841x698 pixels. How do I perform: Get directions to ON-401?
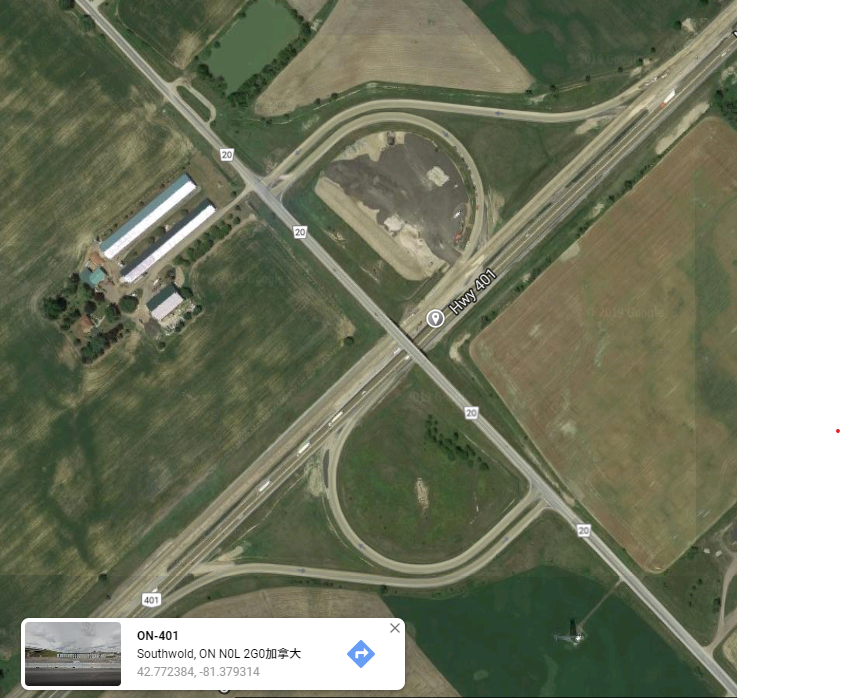pyautogui.click(x=360, y=654)
